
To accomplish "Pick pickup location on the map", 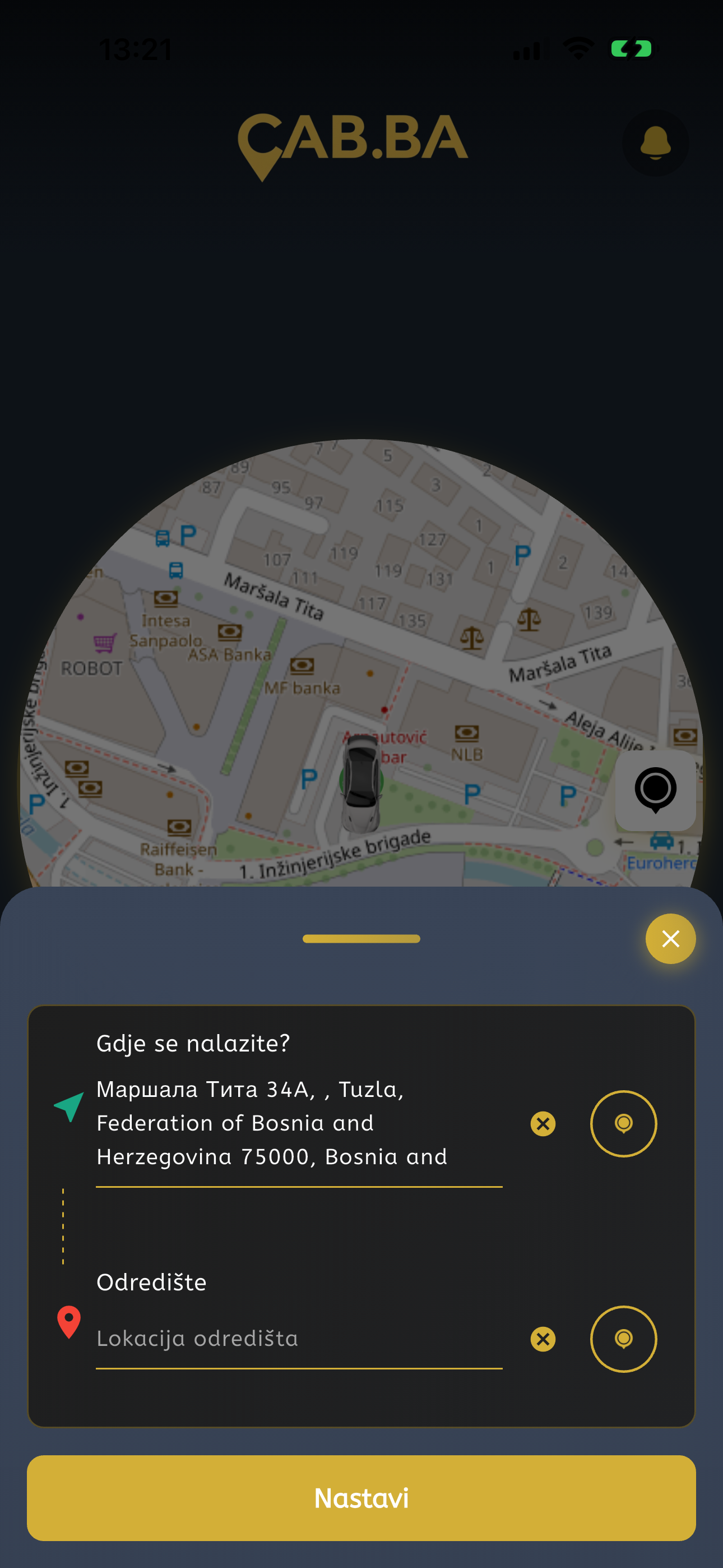I will point(623,1124).
